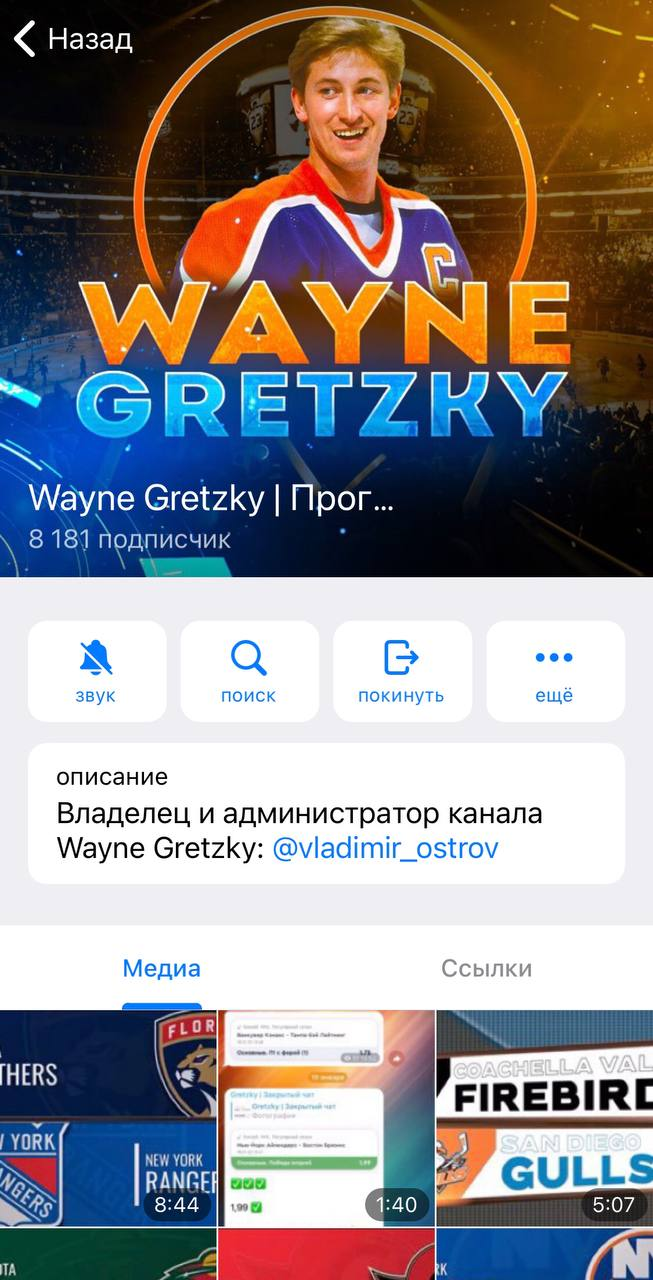The height and width of the screenshot is (1280, 653).
Task: Leave the channel with покинуть
Action: pyautogui.click(x=401, y=671)
